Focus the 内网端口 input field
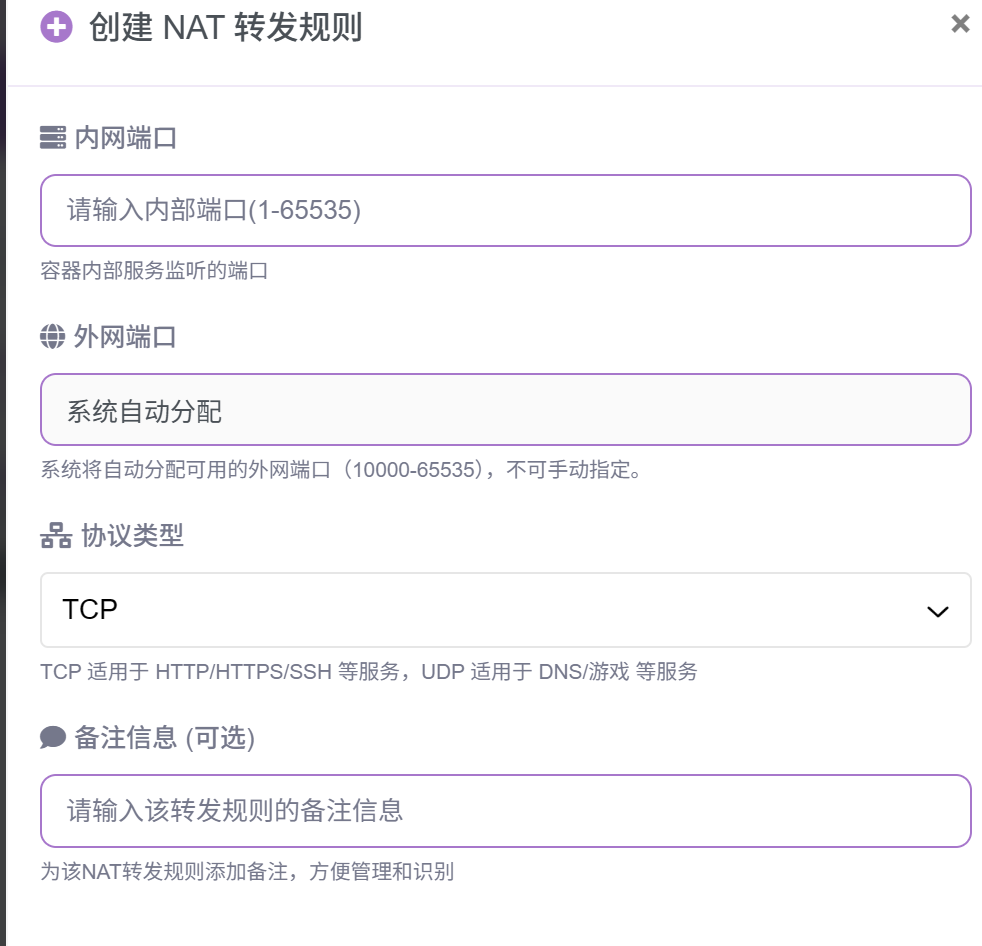 505,210
